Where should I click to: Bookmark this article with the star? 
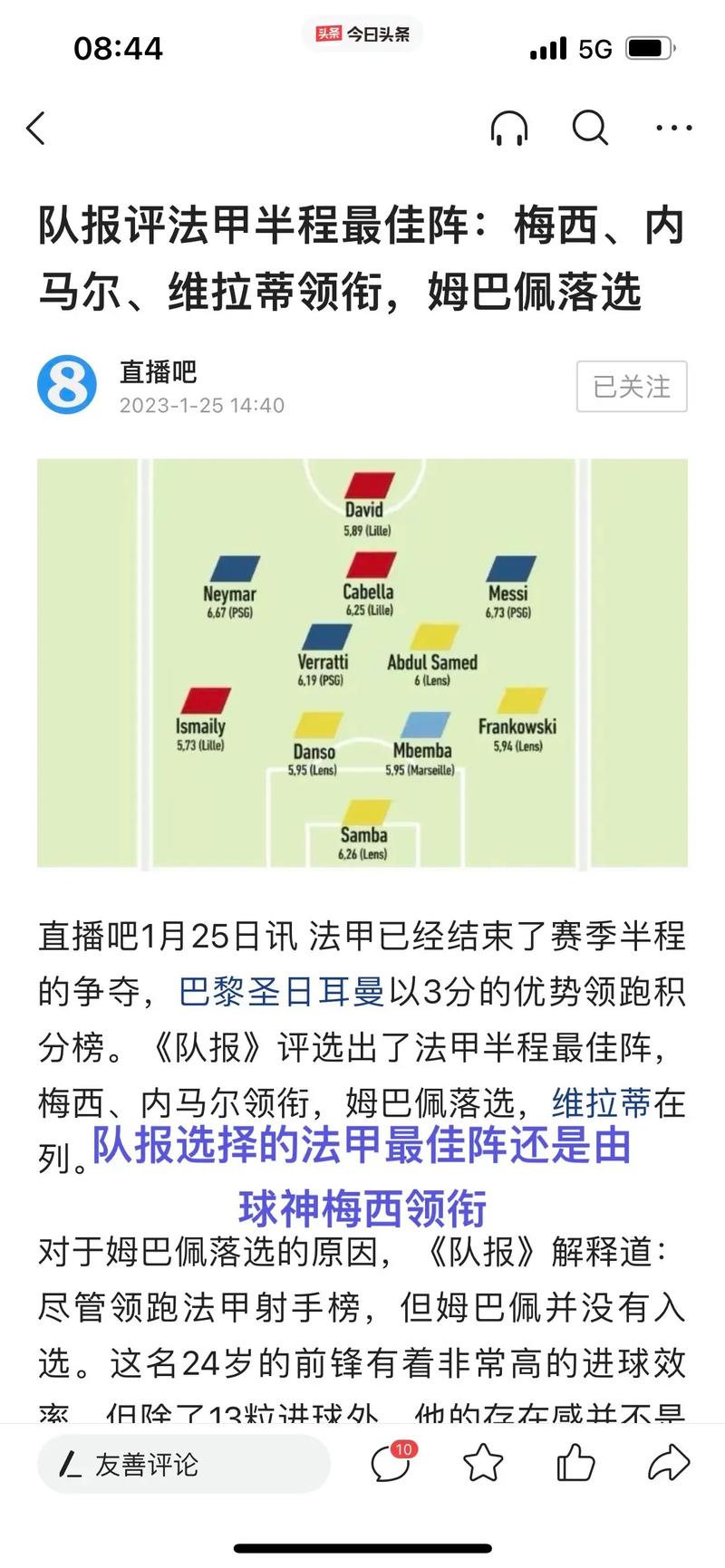(x=483, y=1463)
